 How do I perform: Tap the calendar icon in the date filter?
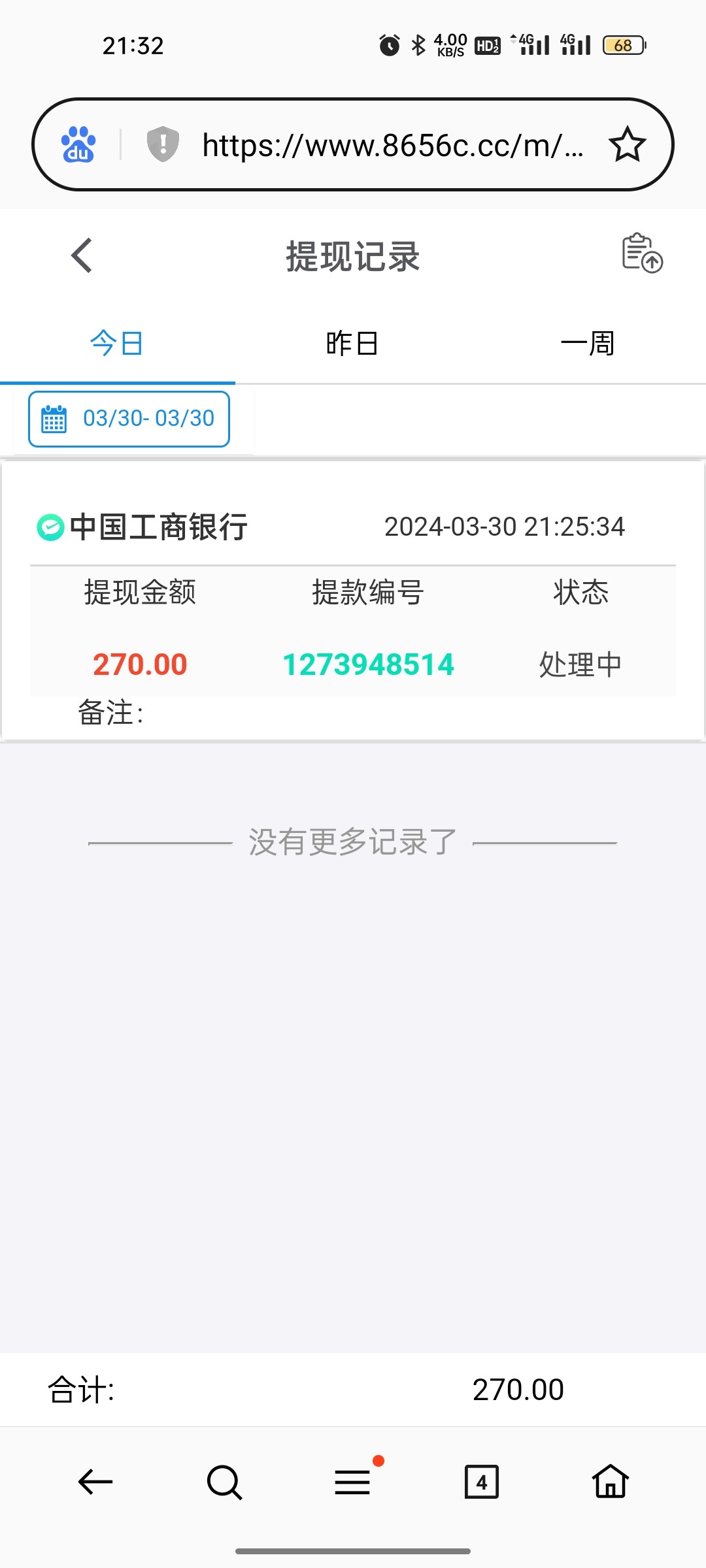point(55,419)
